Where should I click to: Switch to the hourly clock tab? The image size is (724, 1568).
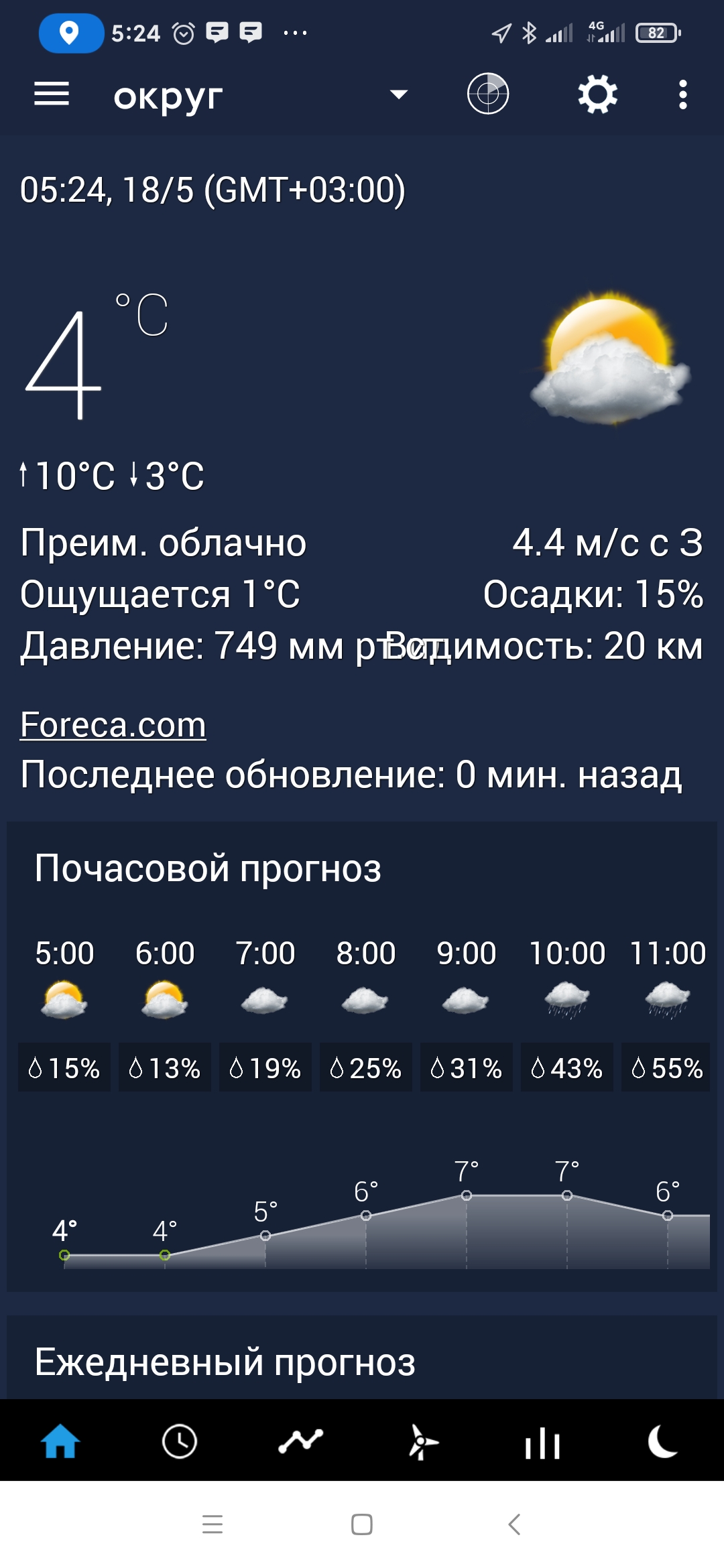(180, 1441)
